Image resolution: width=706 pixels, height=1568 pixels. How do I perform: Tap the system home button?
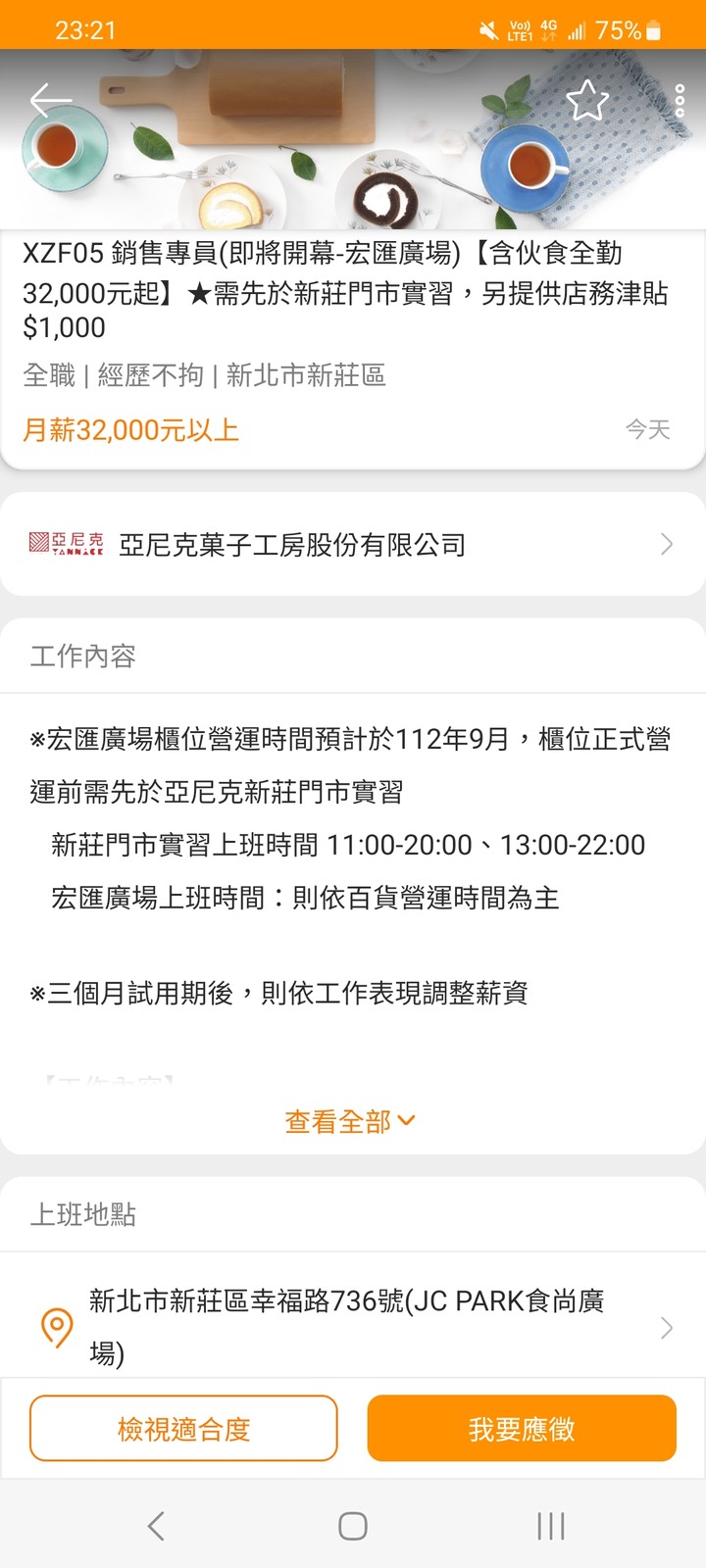click(x=352, y=1526)
